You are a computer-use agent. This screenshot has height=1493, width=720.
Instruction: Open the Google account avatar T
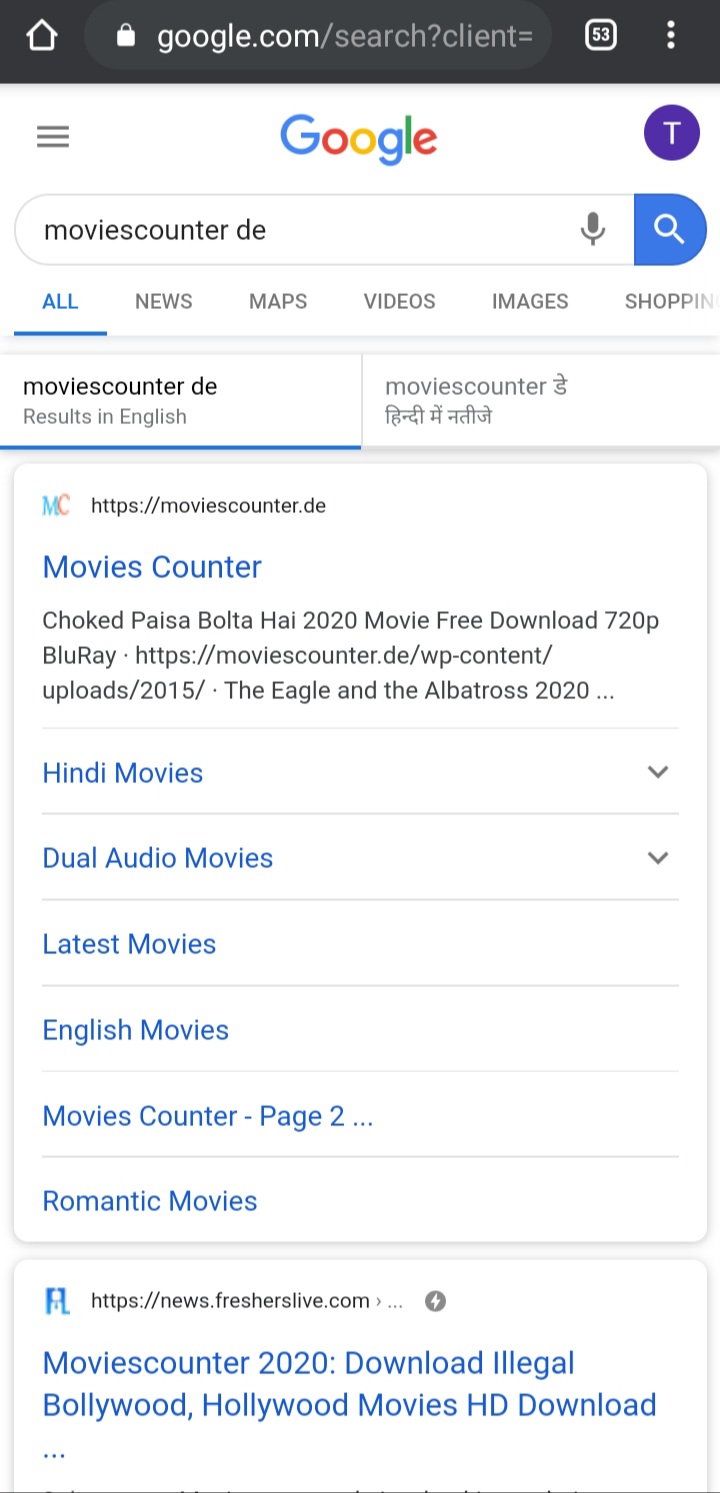click(671, 133)
